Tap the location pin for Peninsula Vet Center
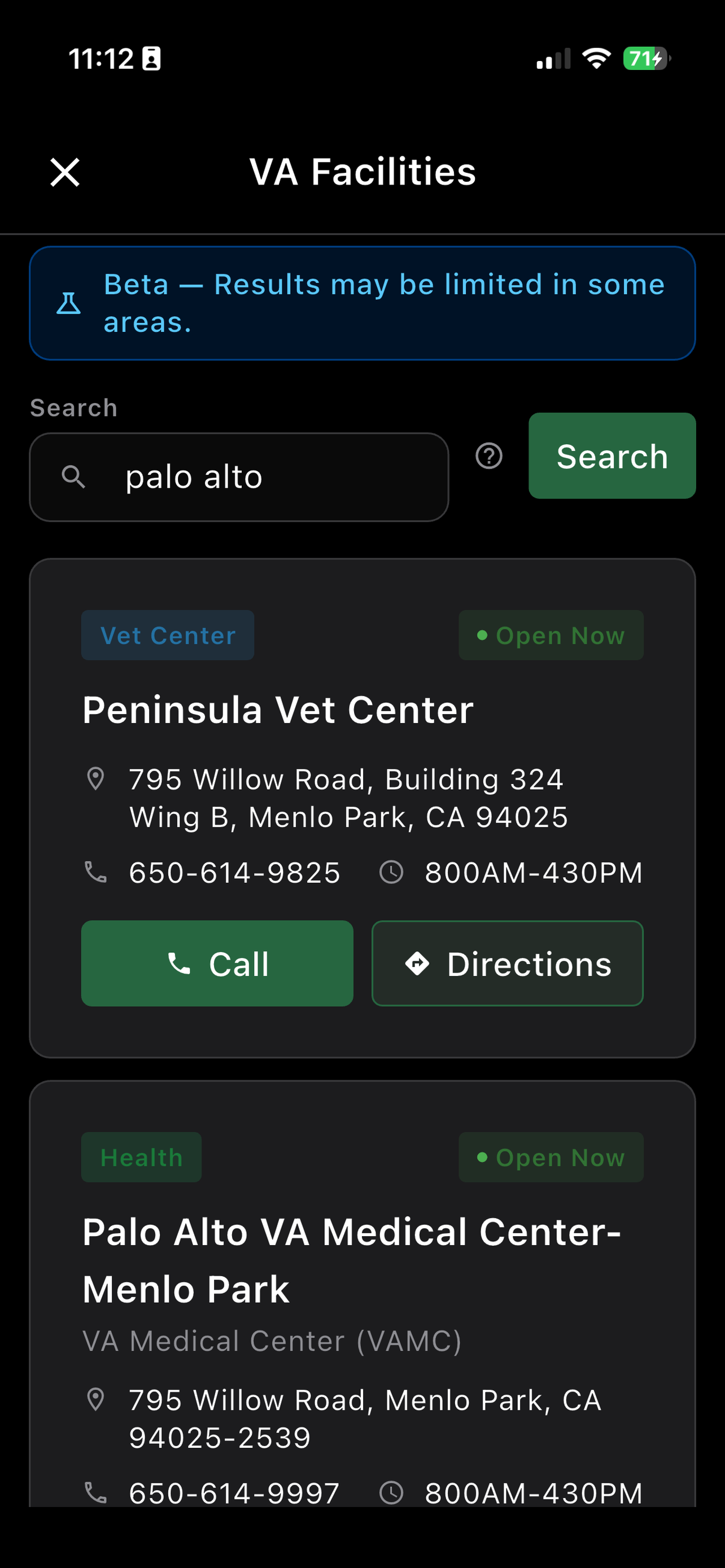Image resolution: width=725 pixels, height=1568 pixels. pyautogui.click(x=96, y=778)
